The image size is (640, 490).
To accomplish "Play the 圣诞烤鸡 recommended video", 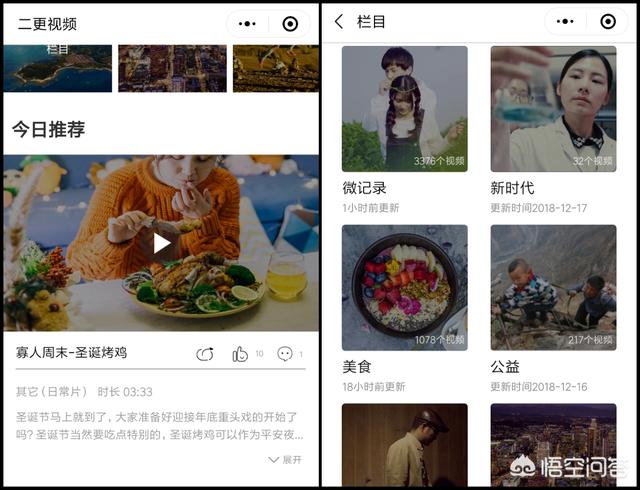I will 162,242.
